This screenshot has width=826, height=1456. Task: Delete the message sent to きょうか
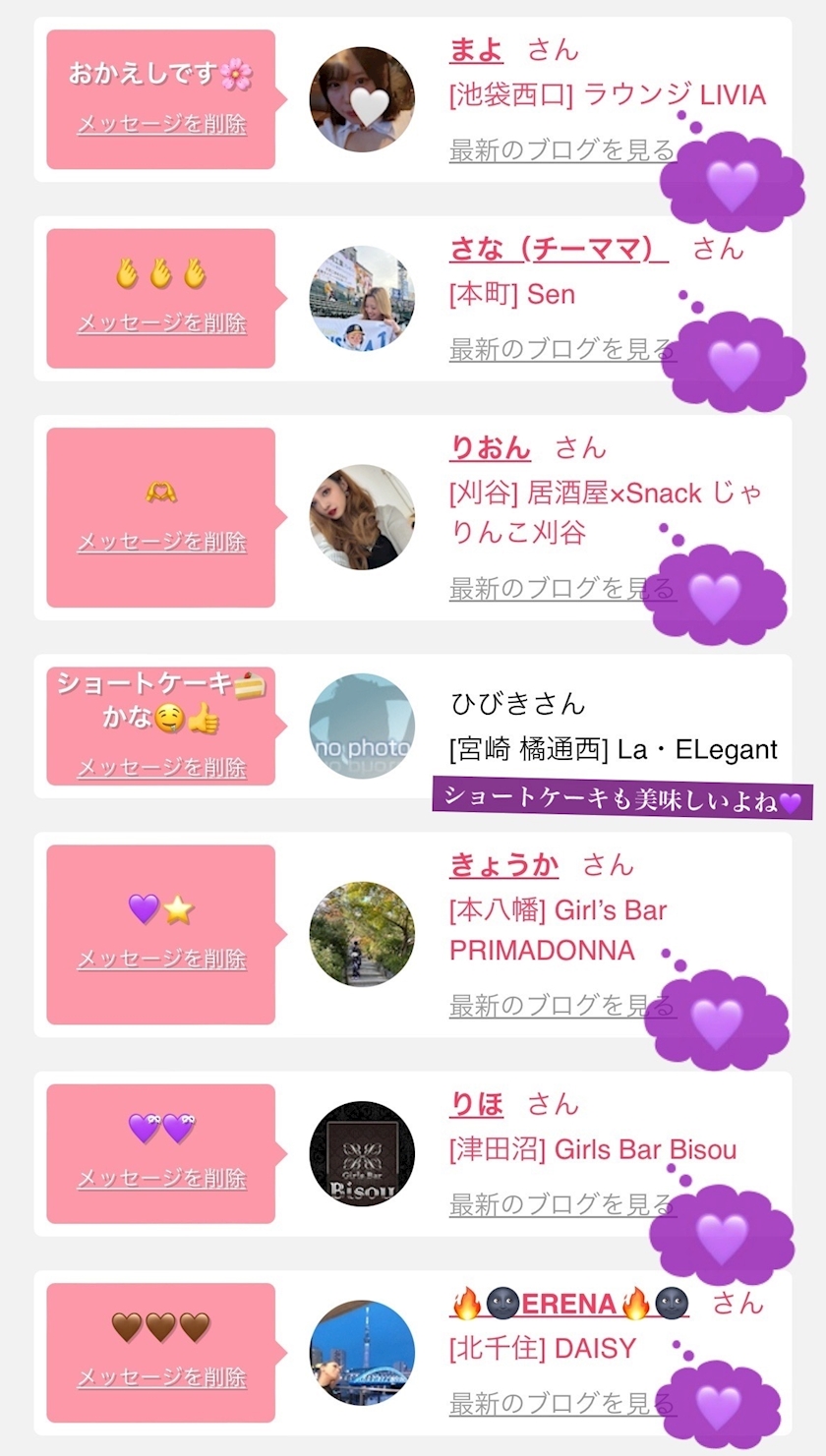click(x=161, y=959)
